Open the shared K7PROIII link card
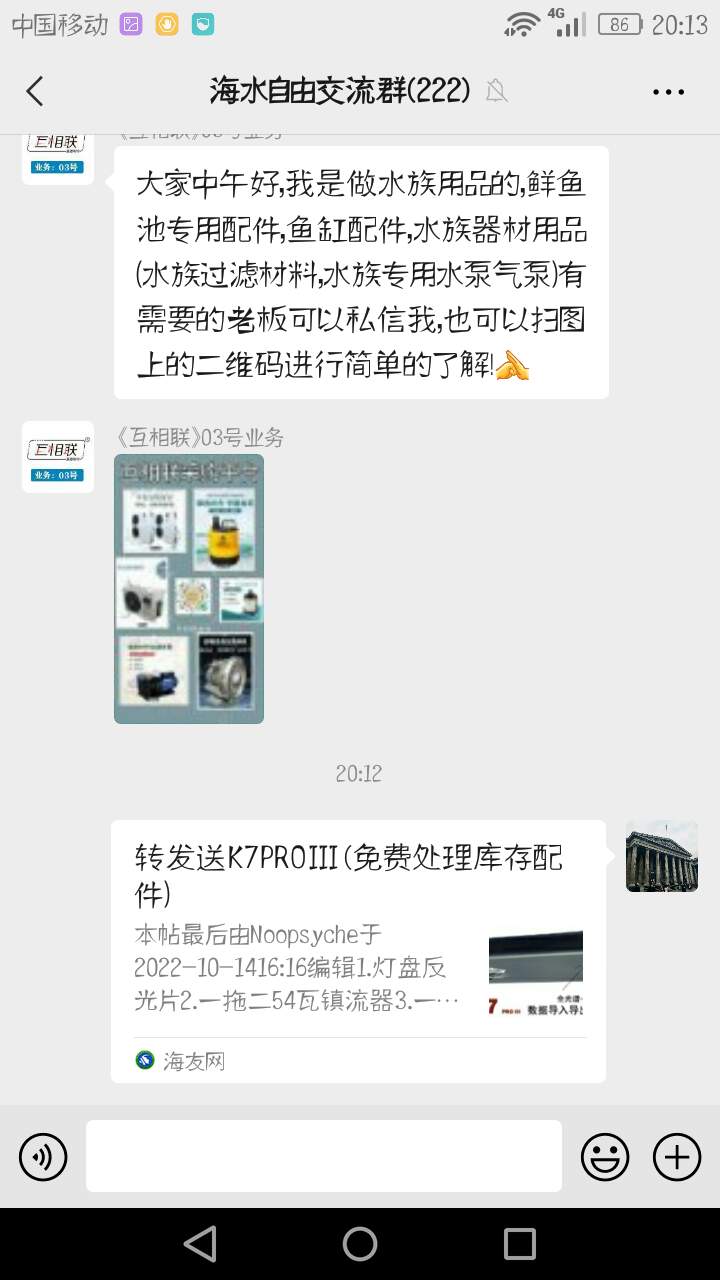Viewport: 720px width, 1280px height. (358, 950)
